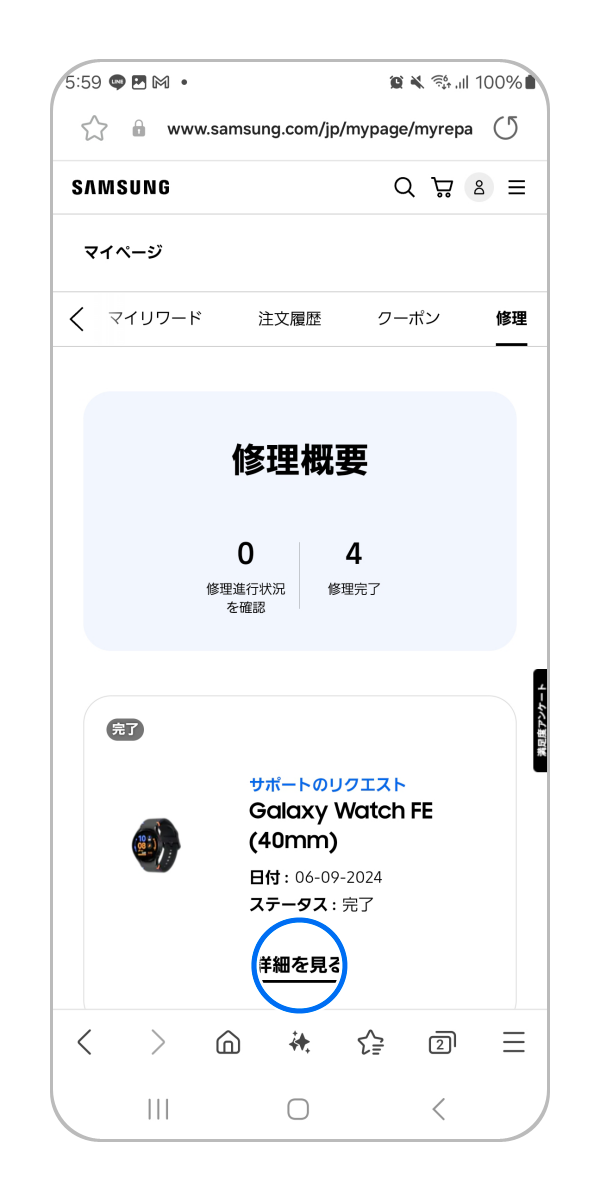Open the Samsung site search

404,187
